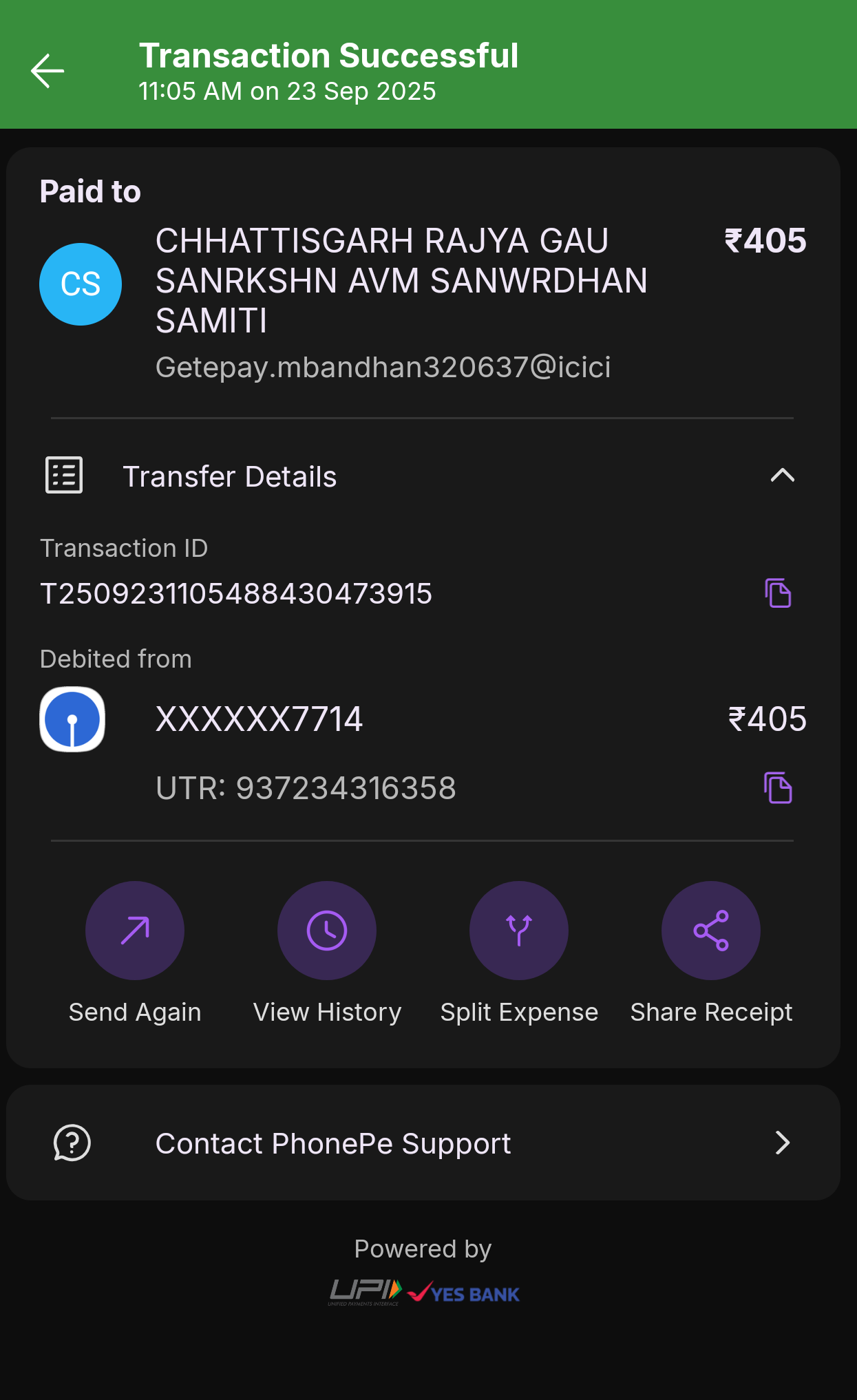Open Contact PhonePe Support
Viewport: 857px width, 1400px height.
[423, 1143]
